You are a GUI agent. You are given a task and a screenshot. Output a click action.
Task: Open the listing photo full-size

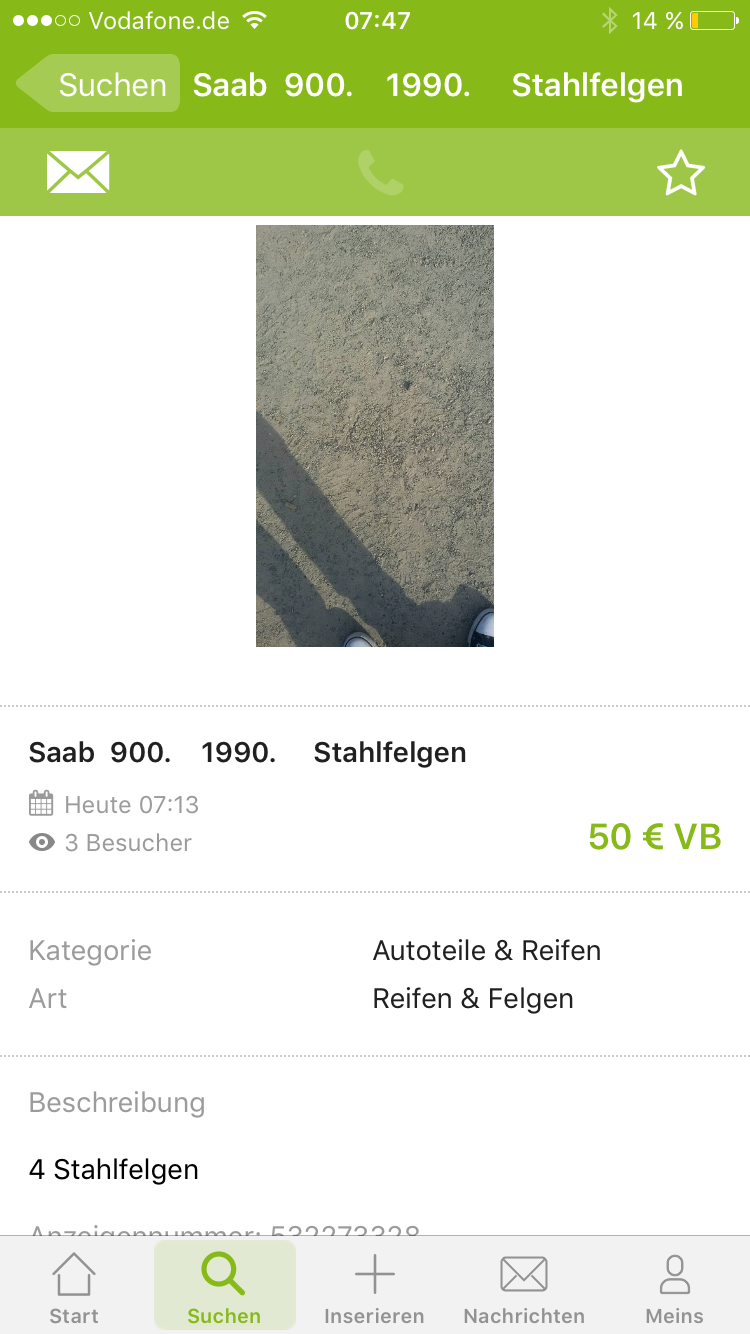click(x=375, y=436)
